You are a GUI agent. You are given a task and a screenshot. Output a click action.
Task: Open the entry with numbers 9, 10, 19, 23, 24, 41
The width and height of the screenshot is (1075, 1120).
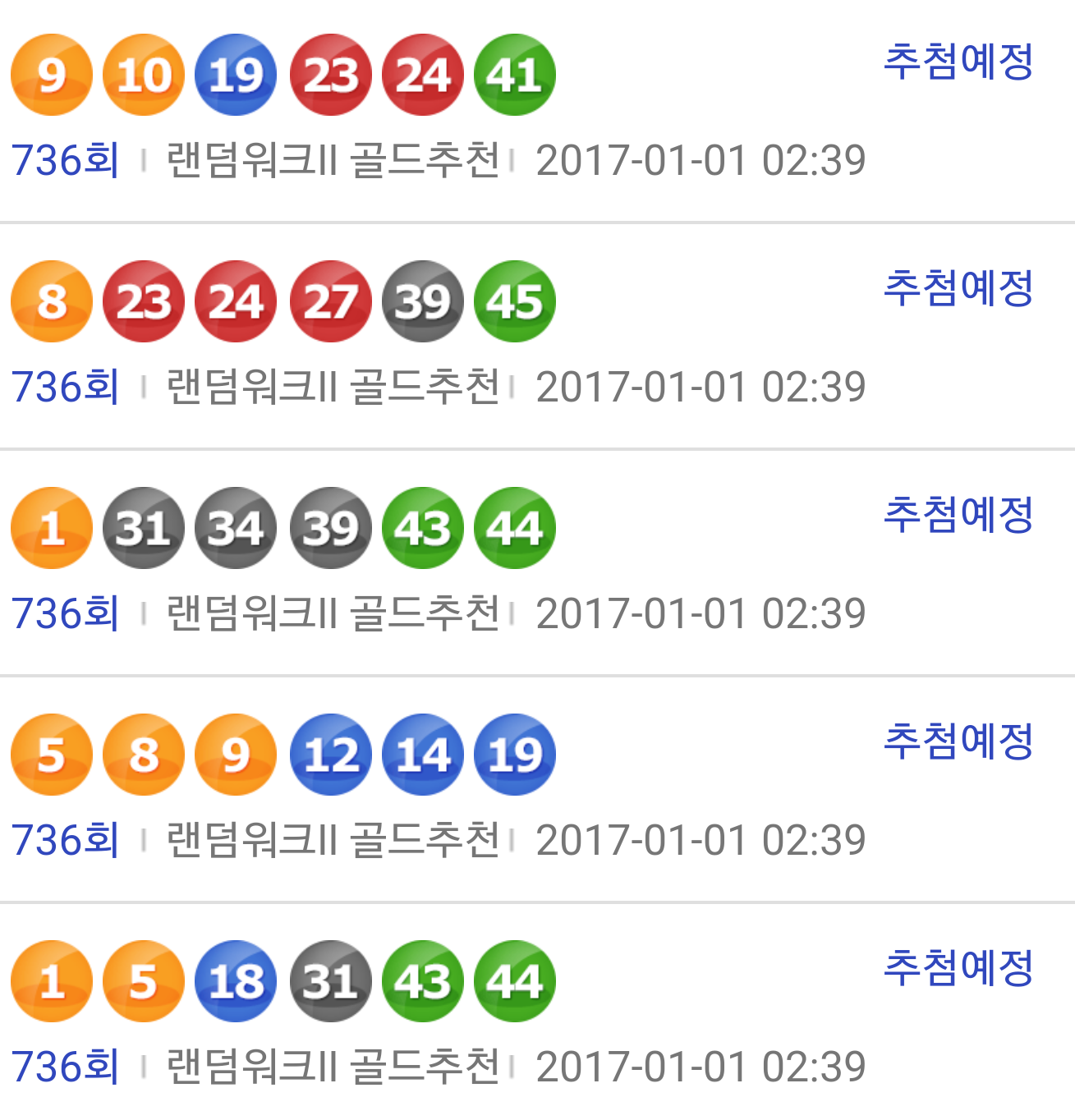[537, 111]
